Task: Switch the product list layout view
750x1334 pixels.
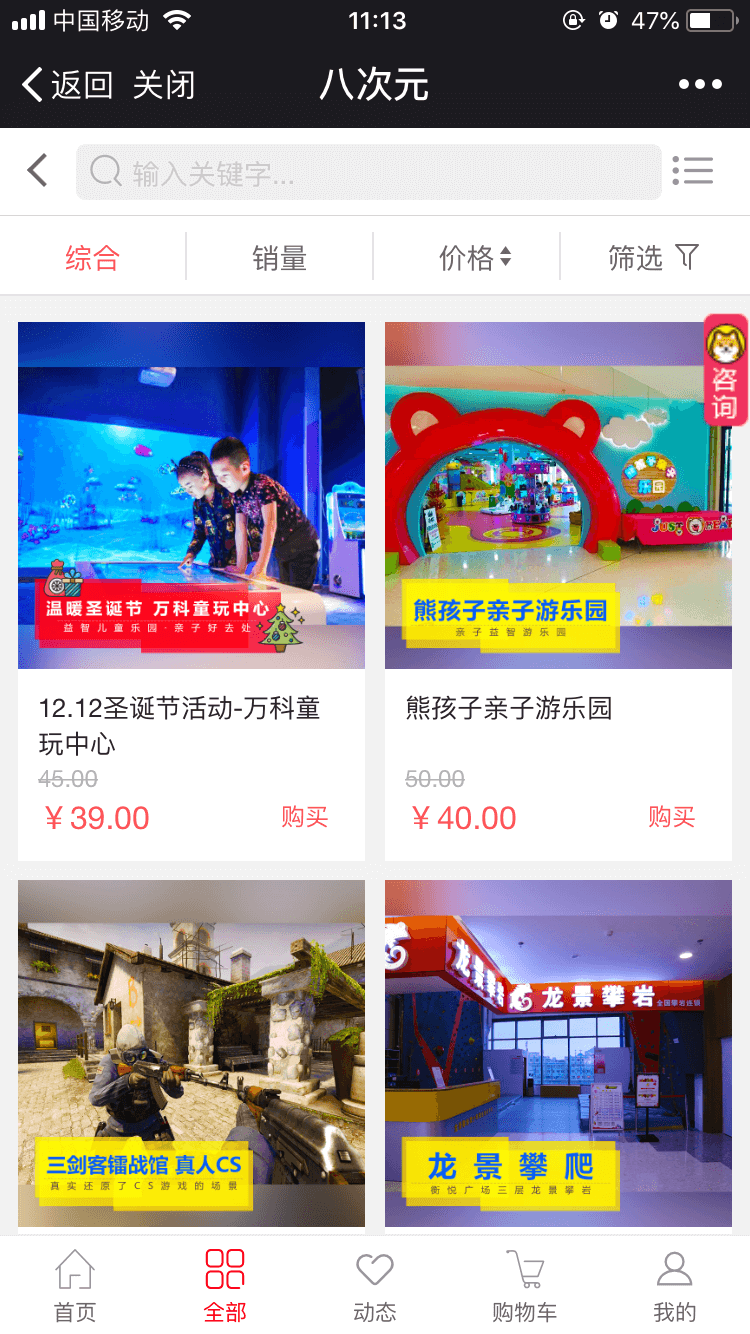Action: pyautogui.click(x=692, y=171)
